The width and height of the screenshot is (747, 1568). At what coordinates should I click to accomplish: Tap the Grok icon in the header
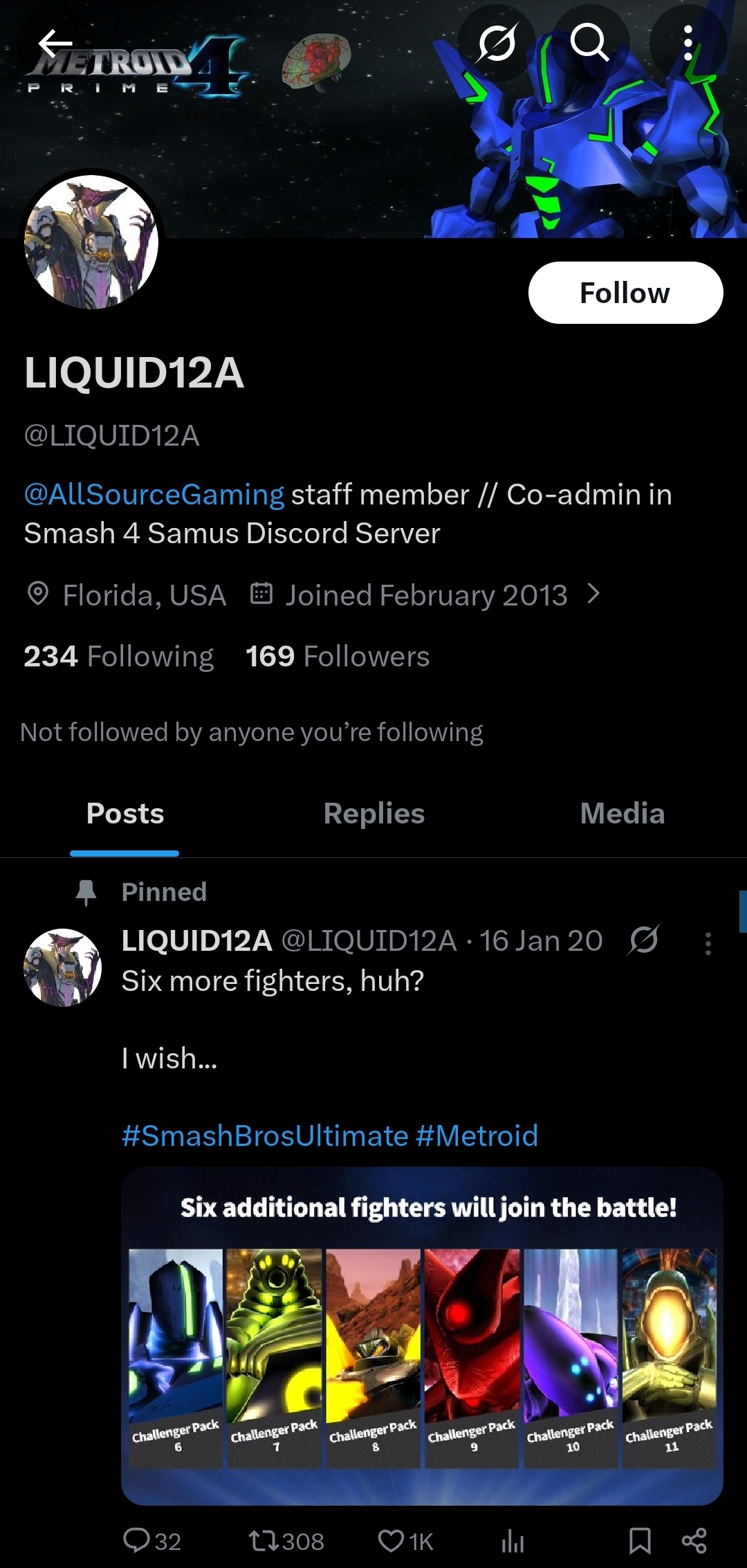[497, 44]
